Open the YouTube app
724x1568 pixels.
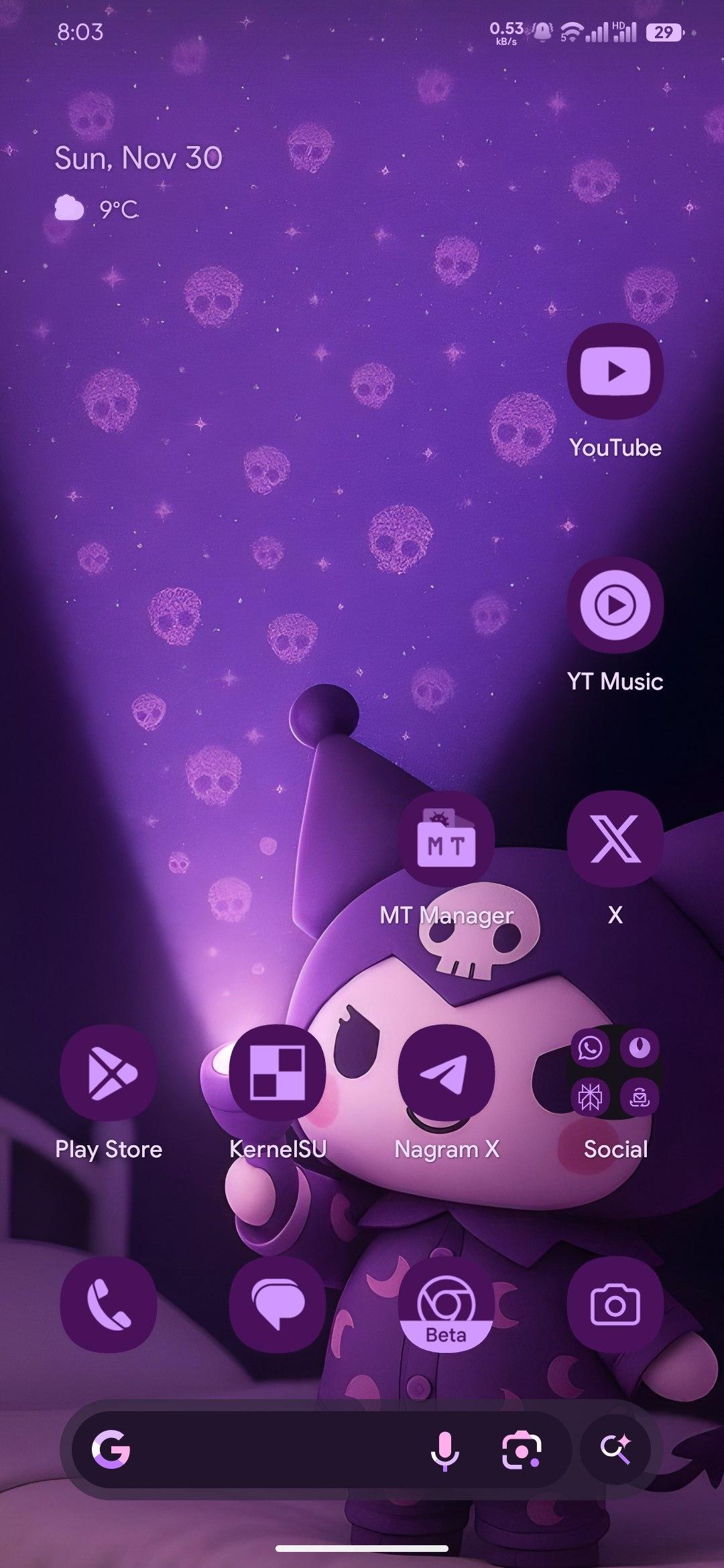[x=615, y=371]
